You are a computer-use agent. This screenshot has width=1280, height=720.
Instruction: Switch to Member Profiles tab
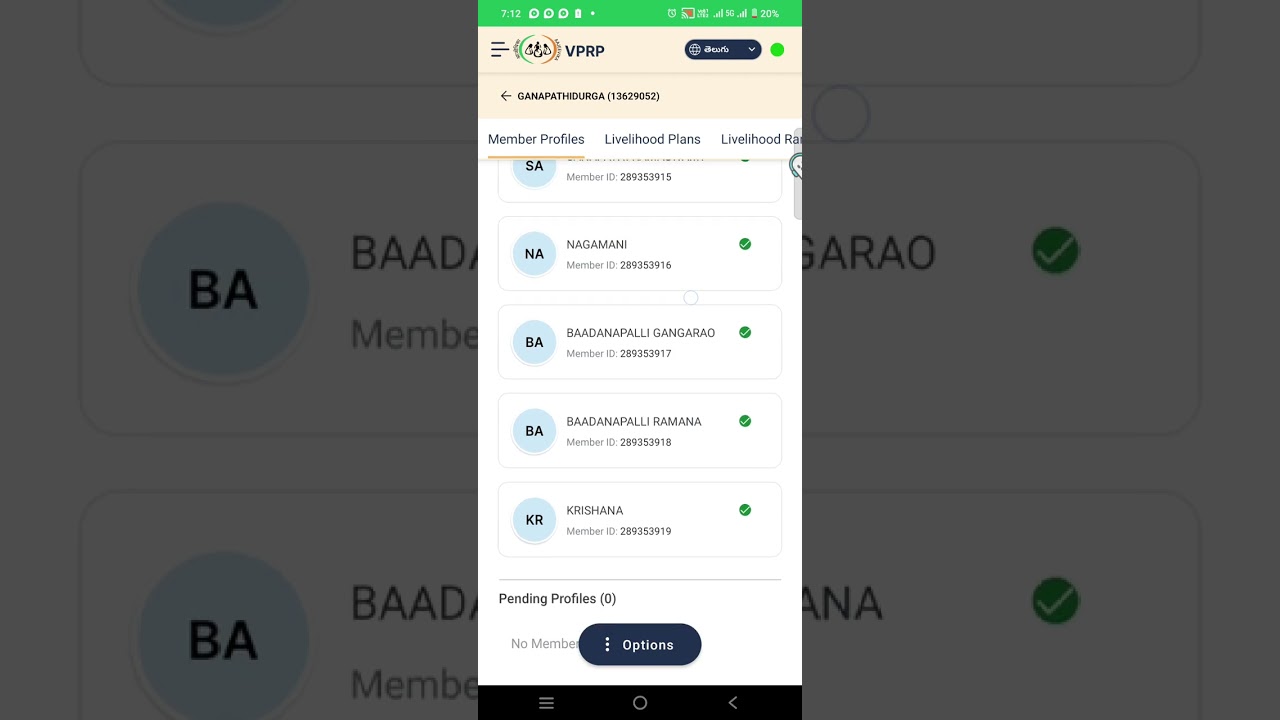[536, 139]
